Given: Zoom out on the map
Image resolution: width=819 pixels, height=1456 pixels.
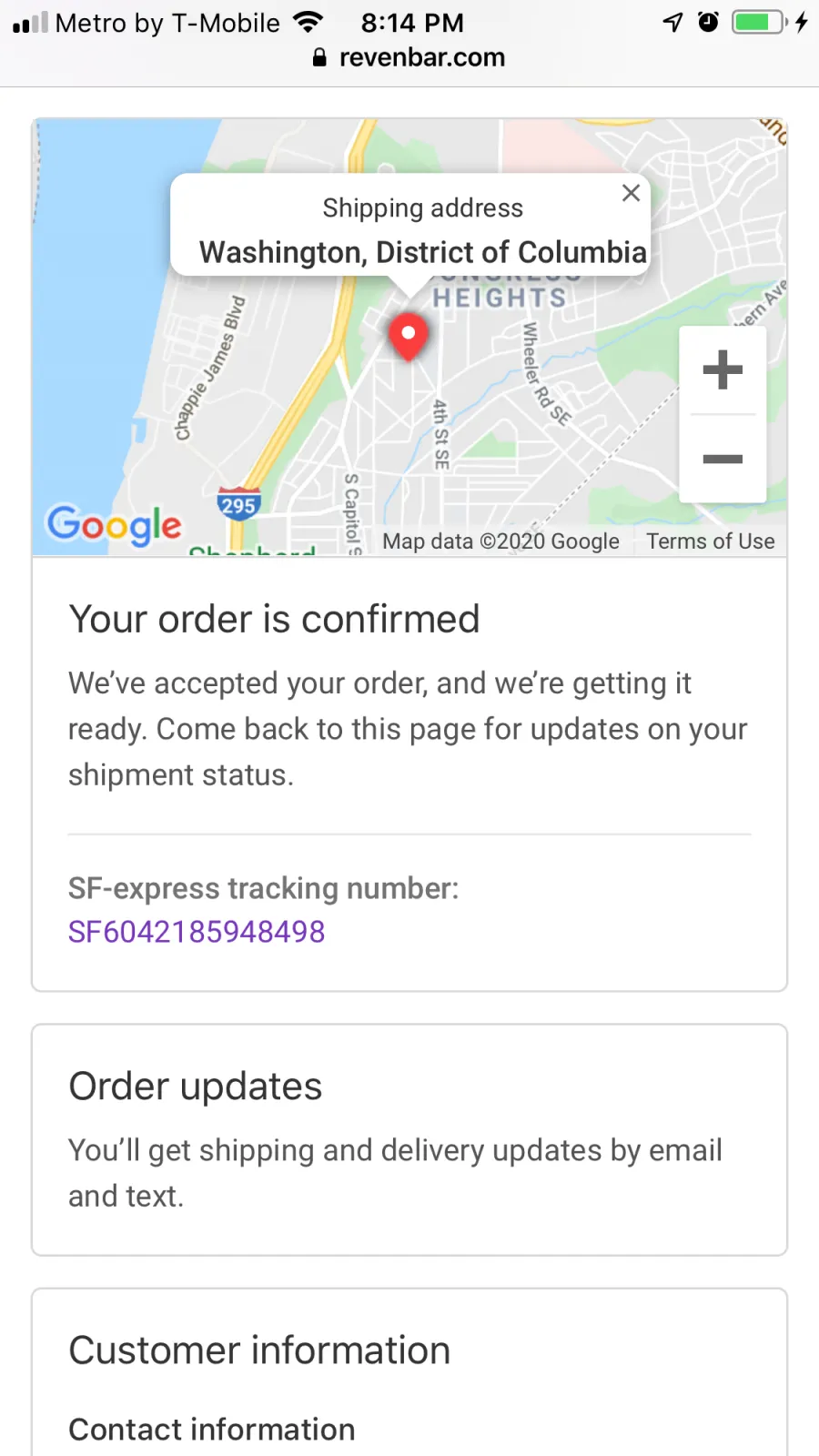Looking at the screenshot, I should click(723, 459).
